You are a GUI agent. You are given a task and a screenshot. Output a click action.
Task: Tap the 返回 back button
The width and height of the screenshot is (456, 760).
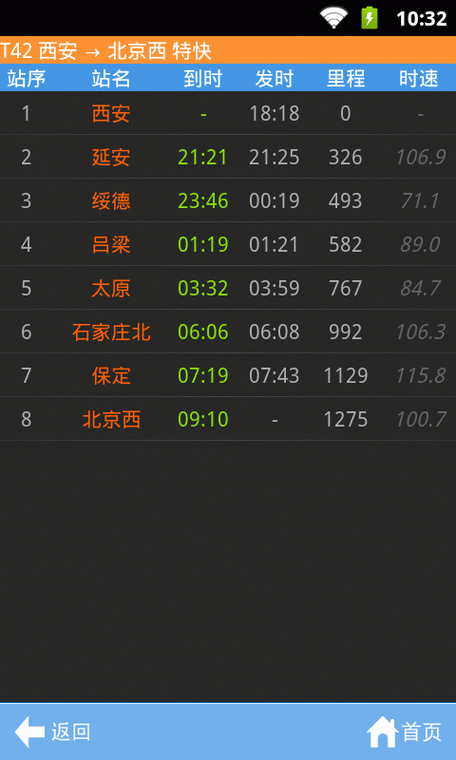[x=52, y=732]
